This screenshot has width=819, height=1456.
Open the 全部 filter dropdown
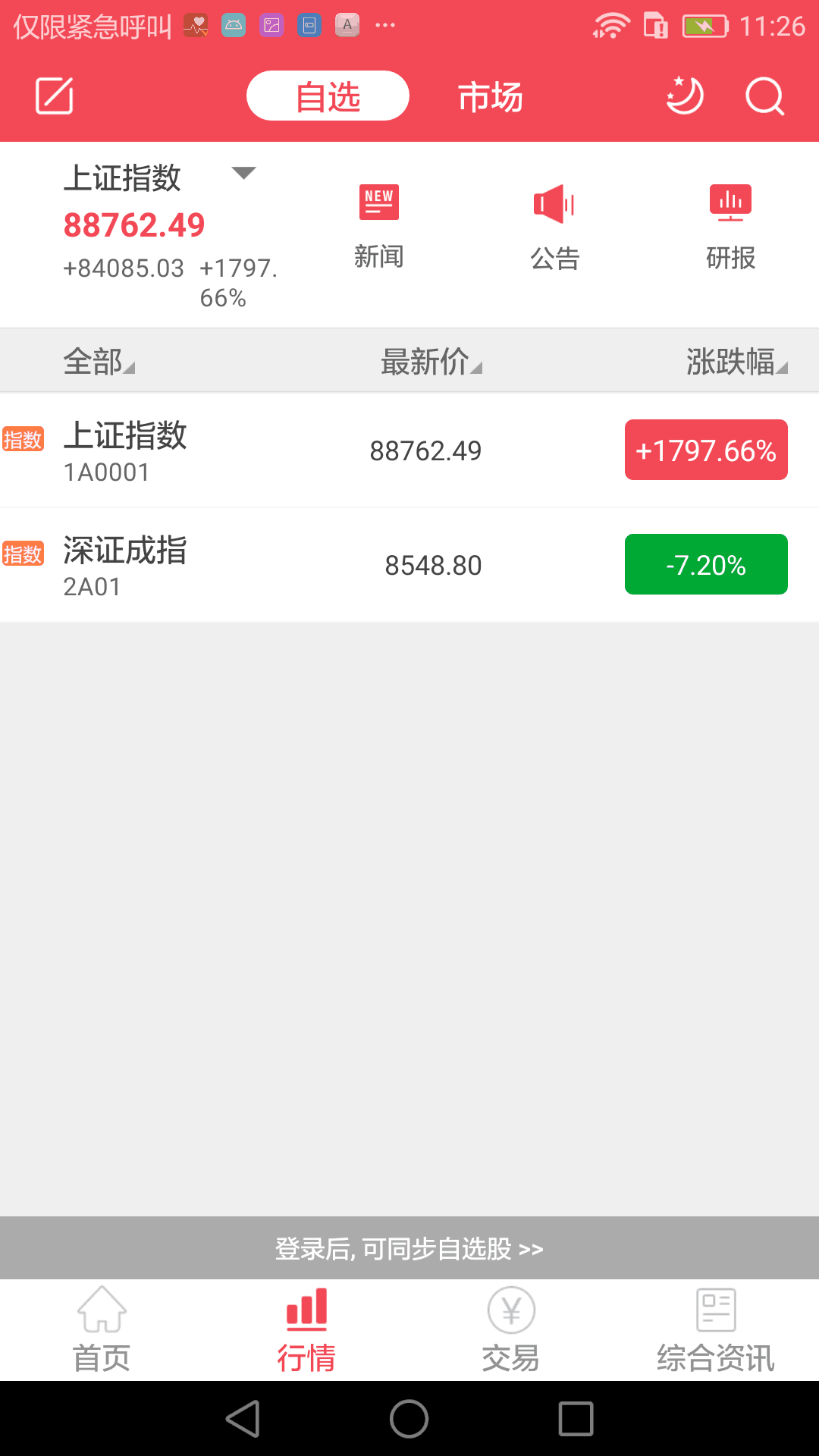99,362
